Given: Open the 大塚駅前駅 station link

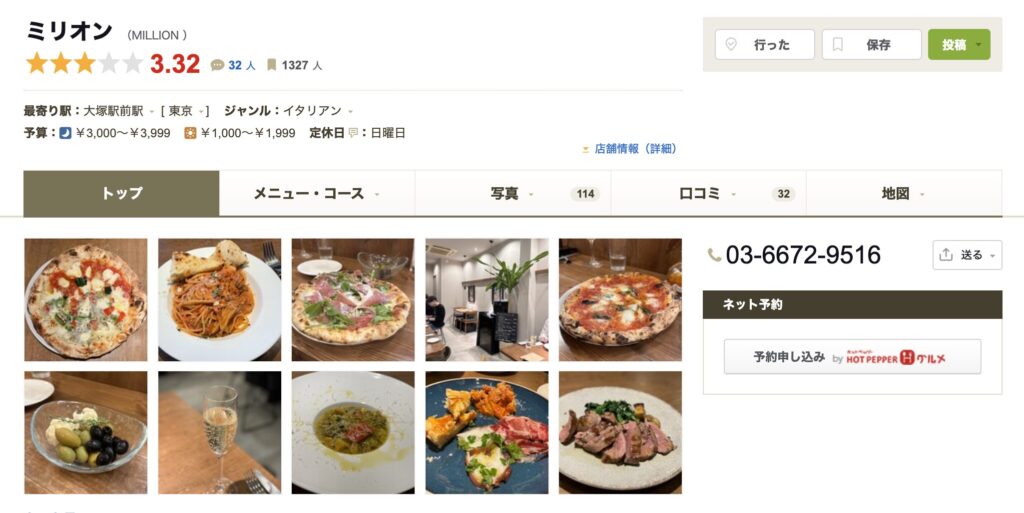Looking at the screenshot, I should click(113, 111).
